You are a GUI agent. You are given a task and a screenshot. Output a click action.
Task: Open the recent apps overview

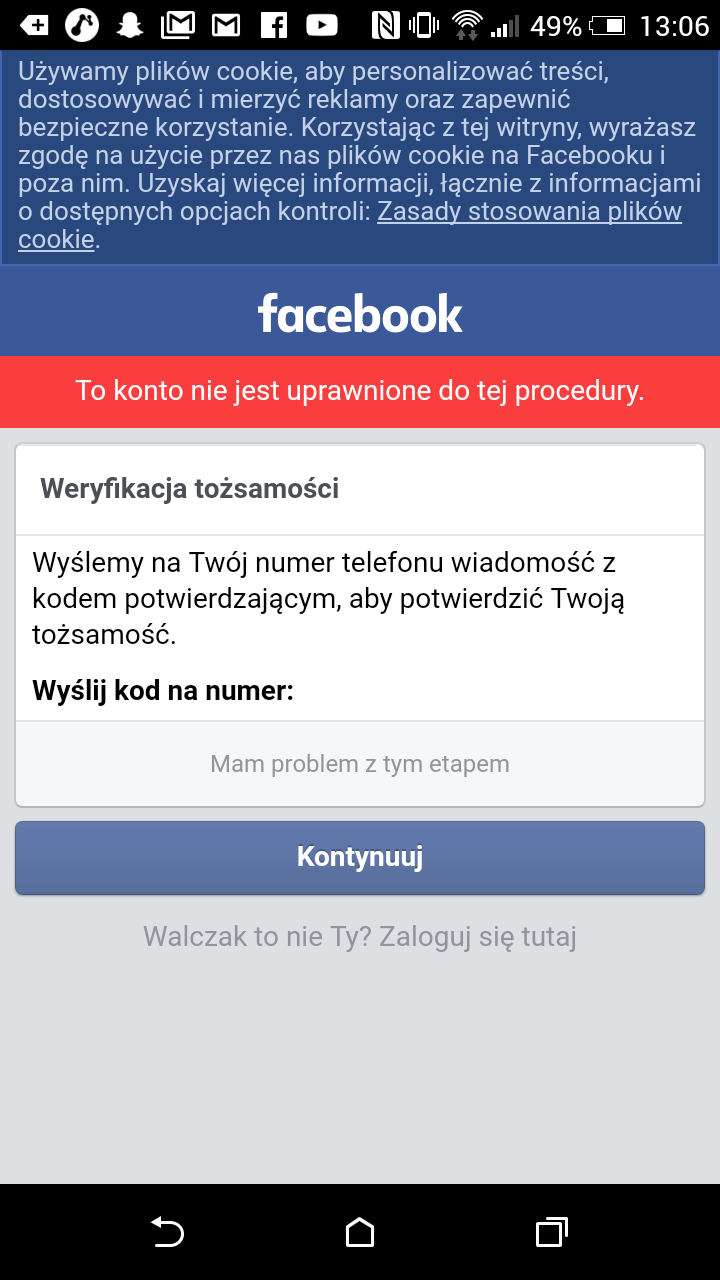pyautogui.click(x=552, y=1232)
